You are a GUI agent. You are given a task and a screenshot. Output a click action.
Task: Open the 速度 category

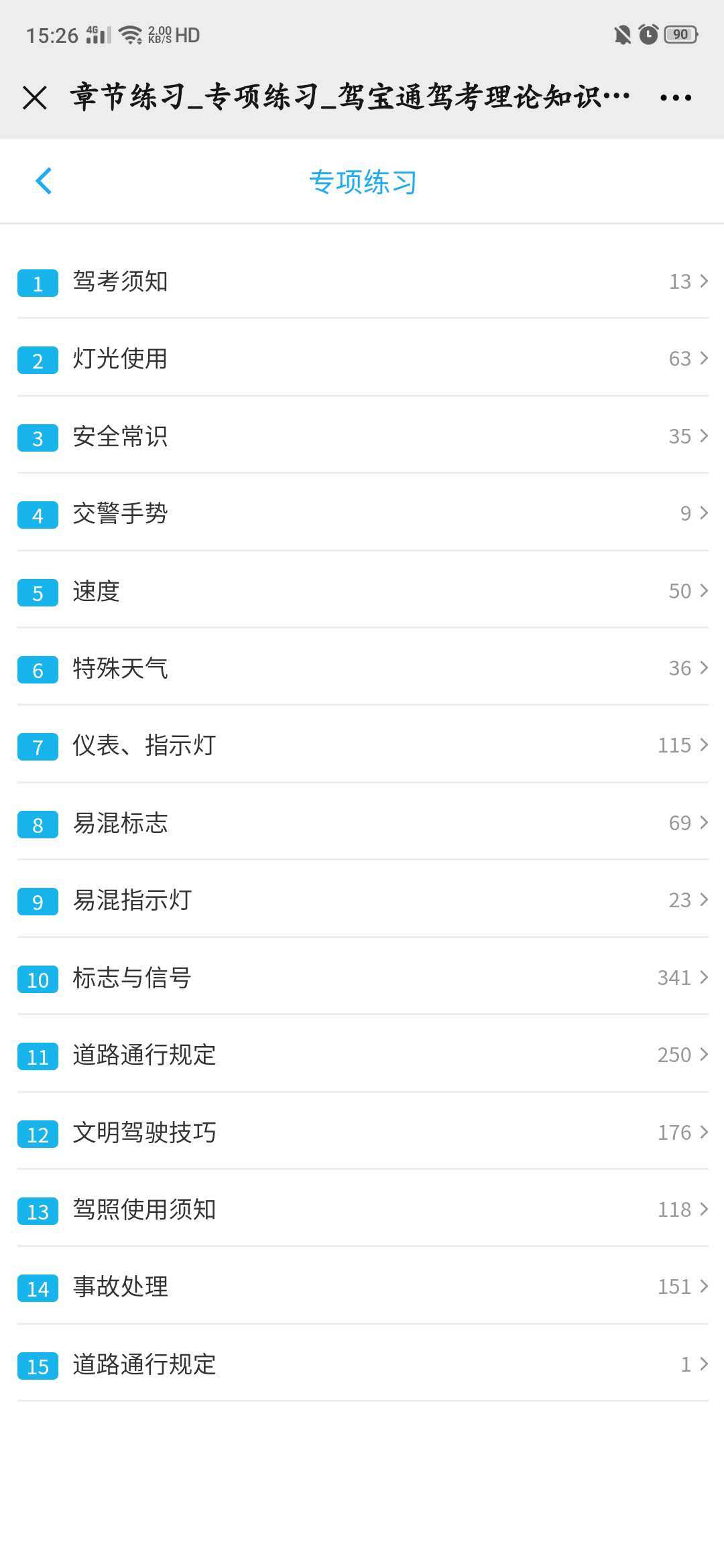[x=362, y=591]
